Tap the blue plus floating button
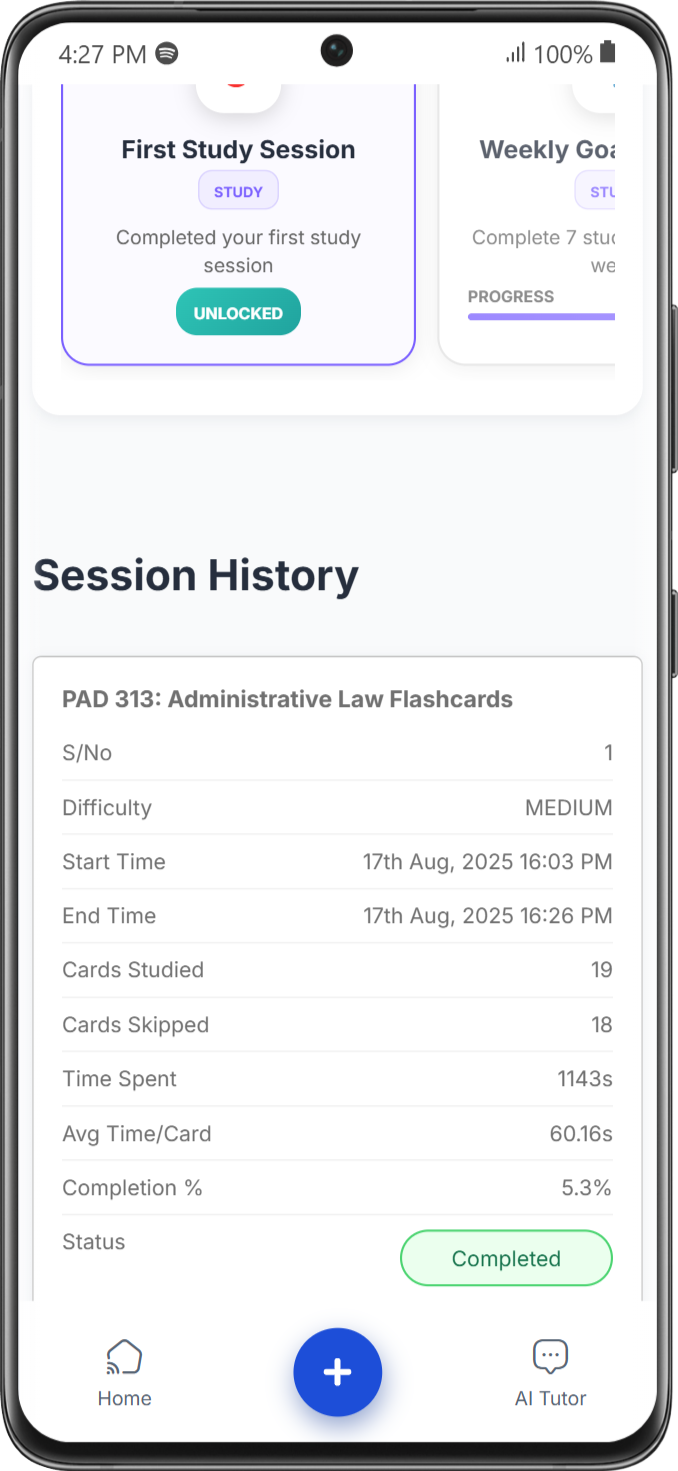This screenshot has width=678, height=1471. click(337, 1372)
